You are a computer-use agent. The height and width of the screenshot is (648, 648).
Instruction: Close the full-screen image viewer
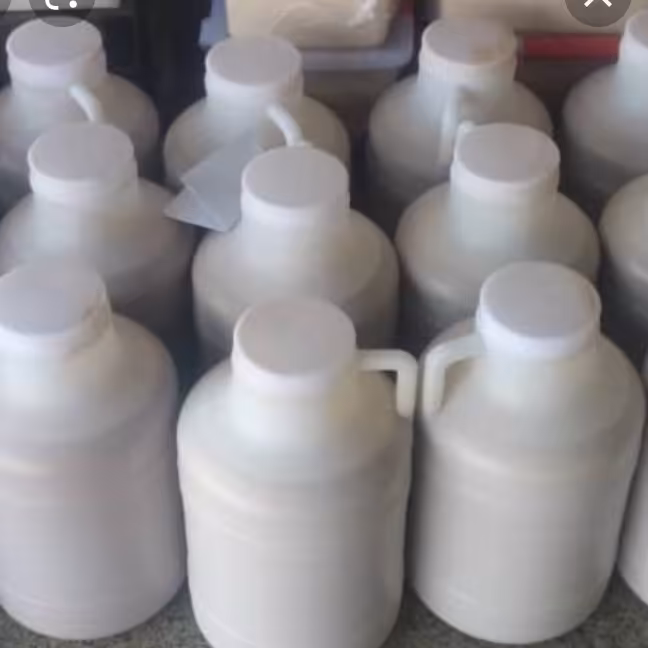click(x=598, y=5)
